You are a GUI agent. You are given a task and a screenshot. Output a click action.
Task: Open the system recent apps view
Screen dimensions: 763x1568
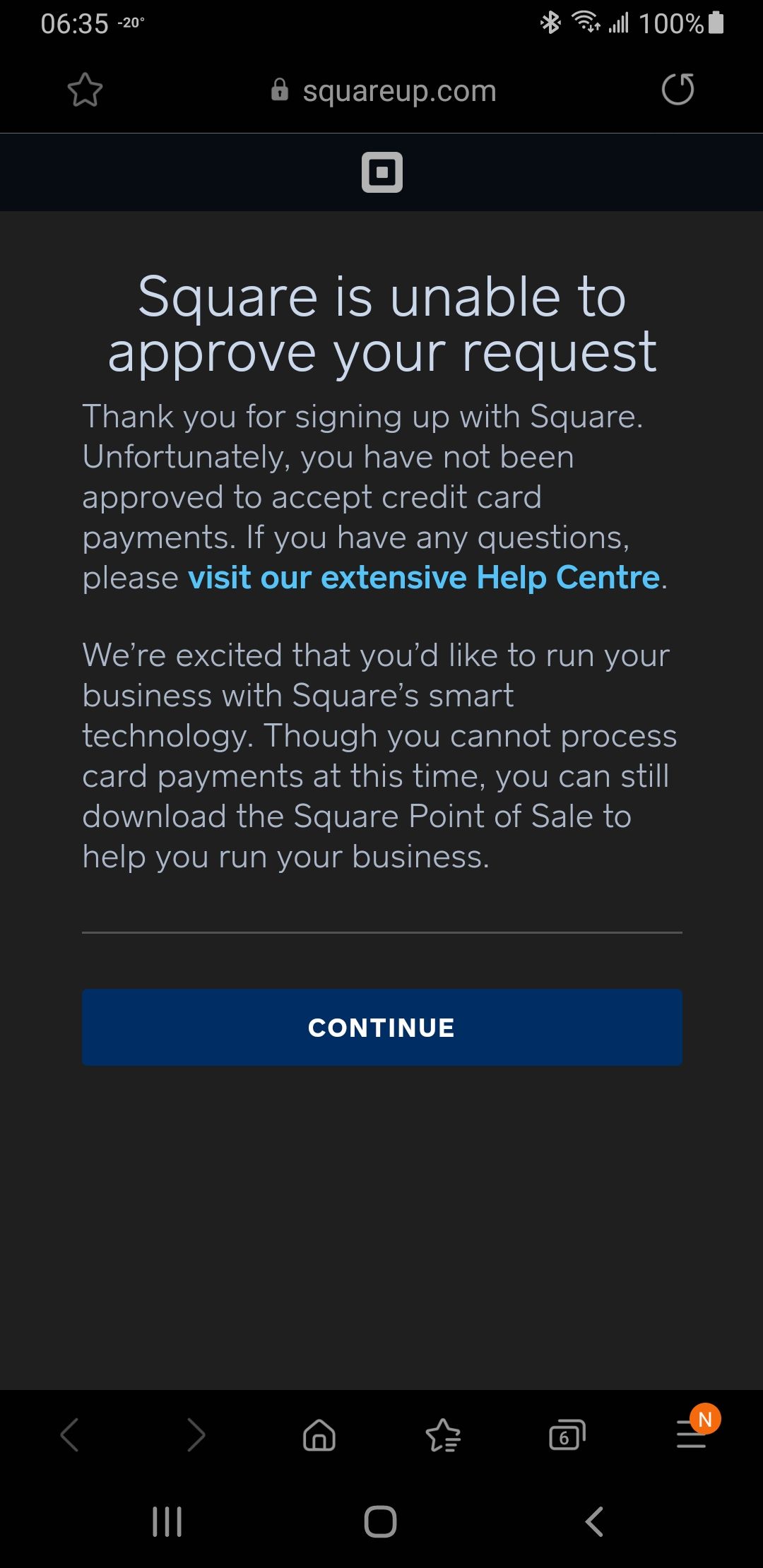pos(167,1521)
